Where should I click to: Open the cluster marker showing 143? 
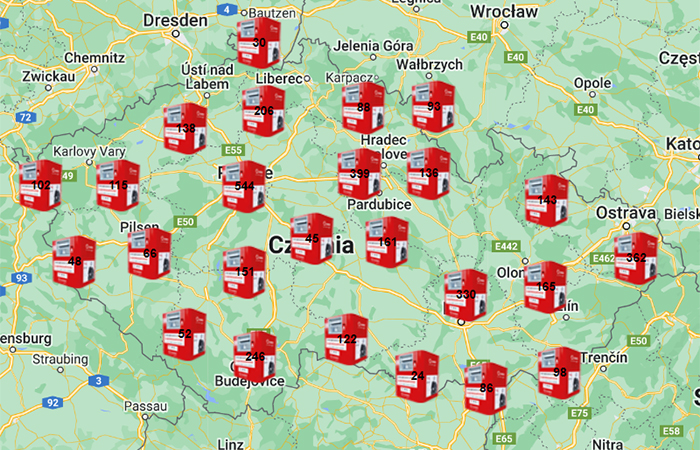547,200
